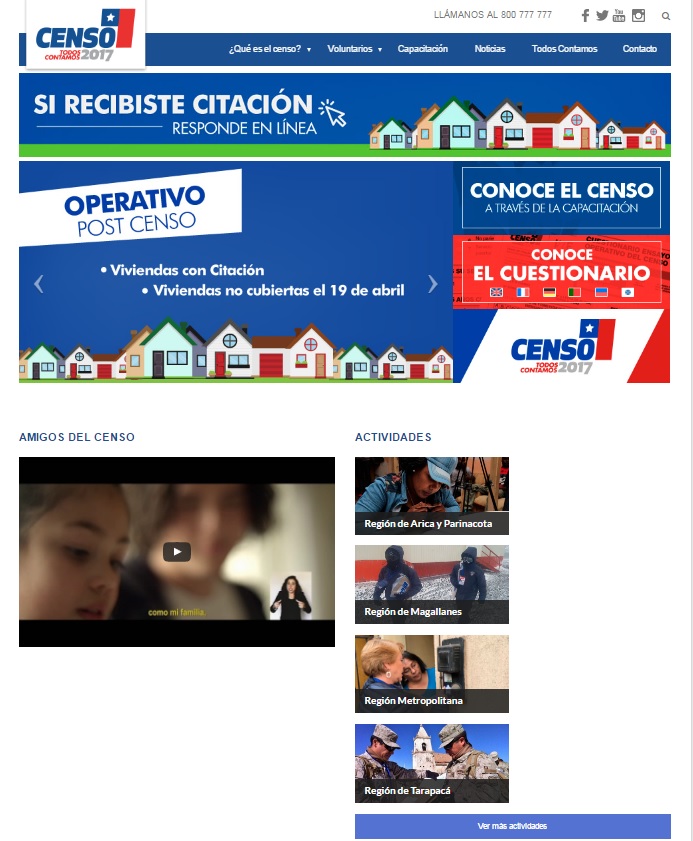
Task: Play the Amigos del Censo video
Action: click(177, 552)
